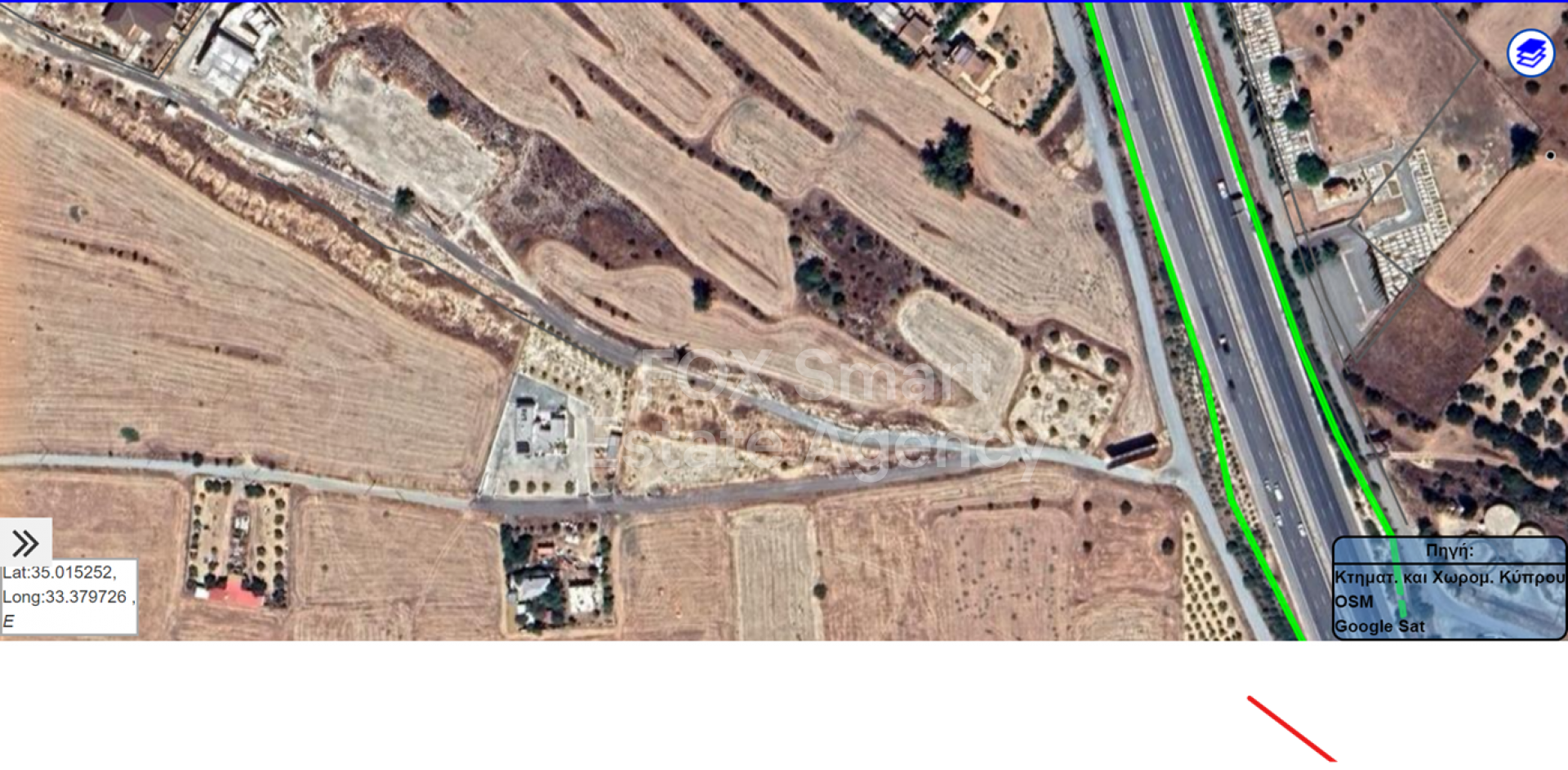Select Κτηματ. και Χωρομ. Κύπρου map source
The image size is (1568, 770).
[x=1449, y=576]
